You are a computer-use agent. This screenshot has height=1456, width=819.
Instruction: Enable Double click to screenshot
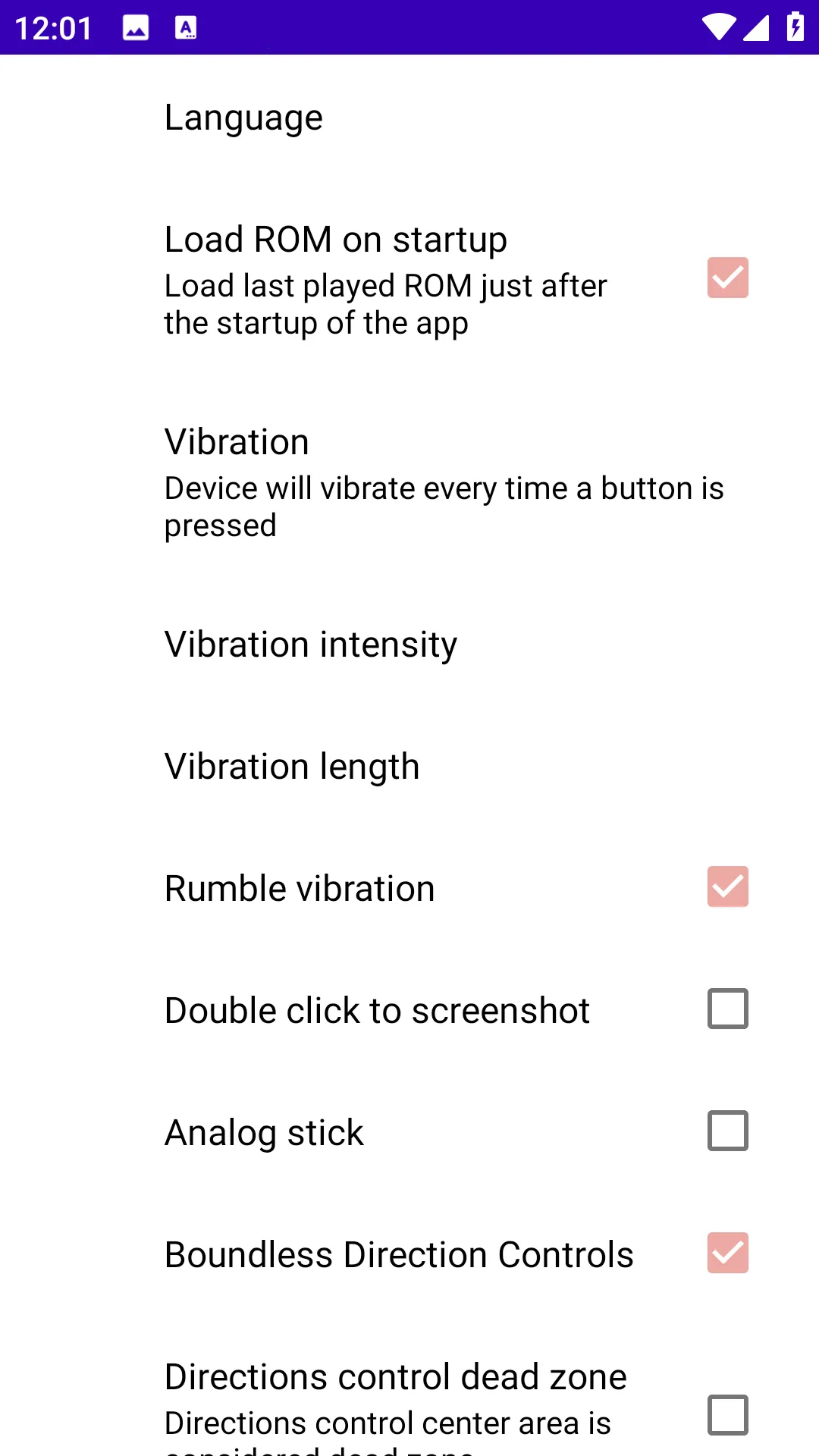pos(727,1009)
